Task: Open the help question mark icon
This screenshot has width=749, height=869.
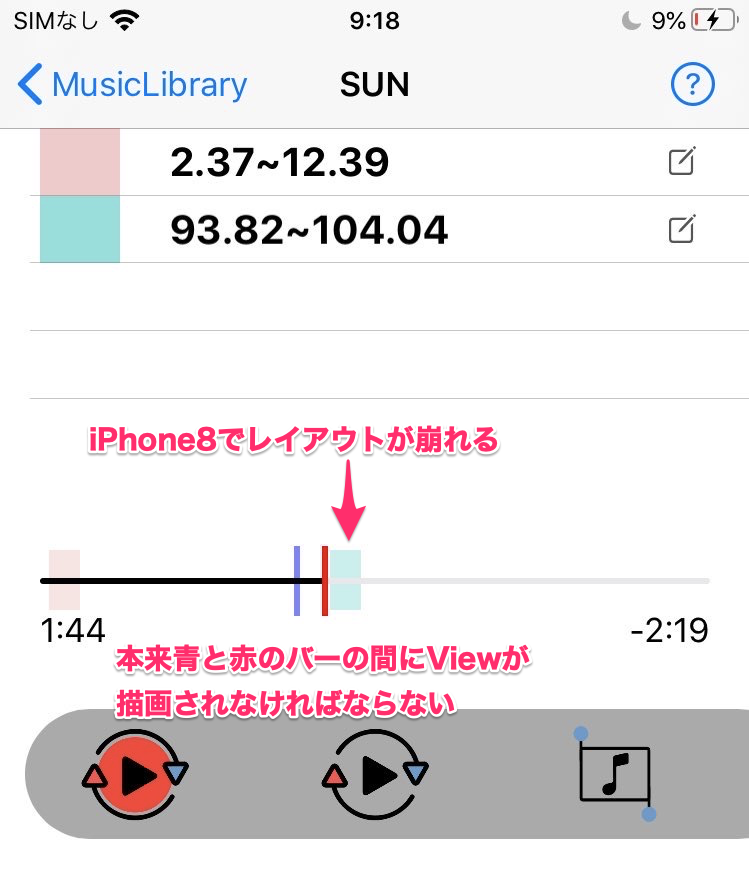Action: tap(693, 86)
